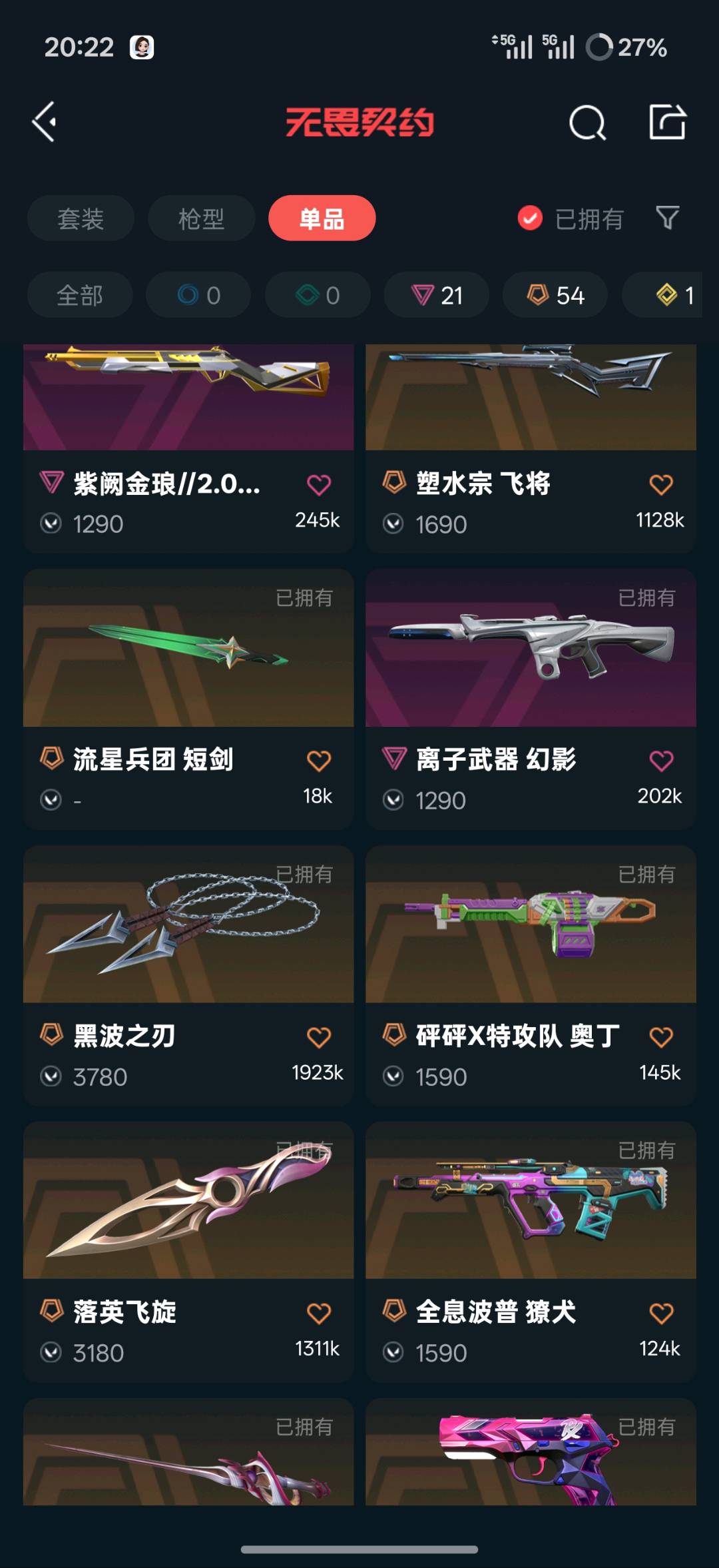719x1568 pixels.
Task: Tap the heart on 紫阙金琅//2.0 skin
Action: pos(319,485)
